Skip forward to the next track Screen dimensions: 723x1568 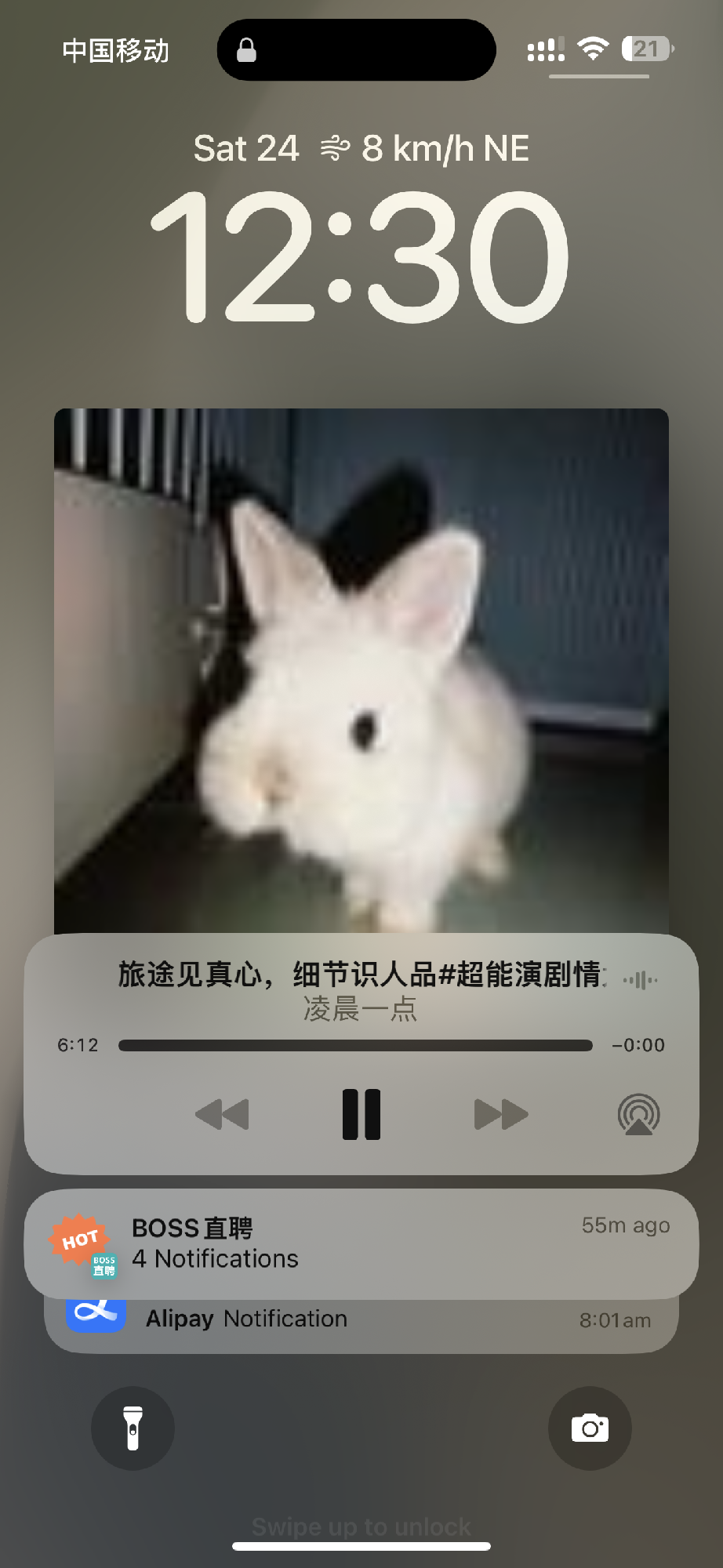click(x=501, y=1114)
